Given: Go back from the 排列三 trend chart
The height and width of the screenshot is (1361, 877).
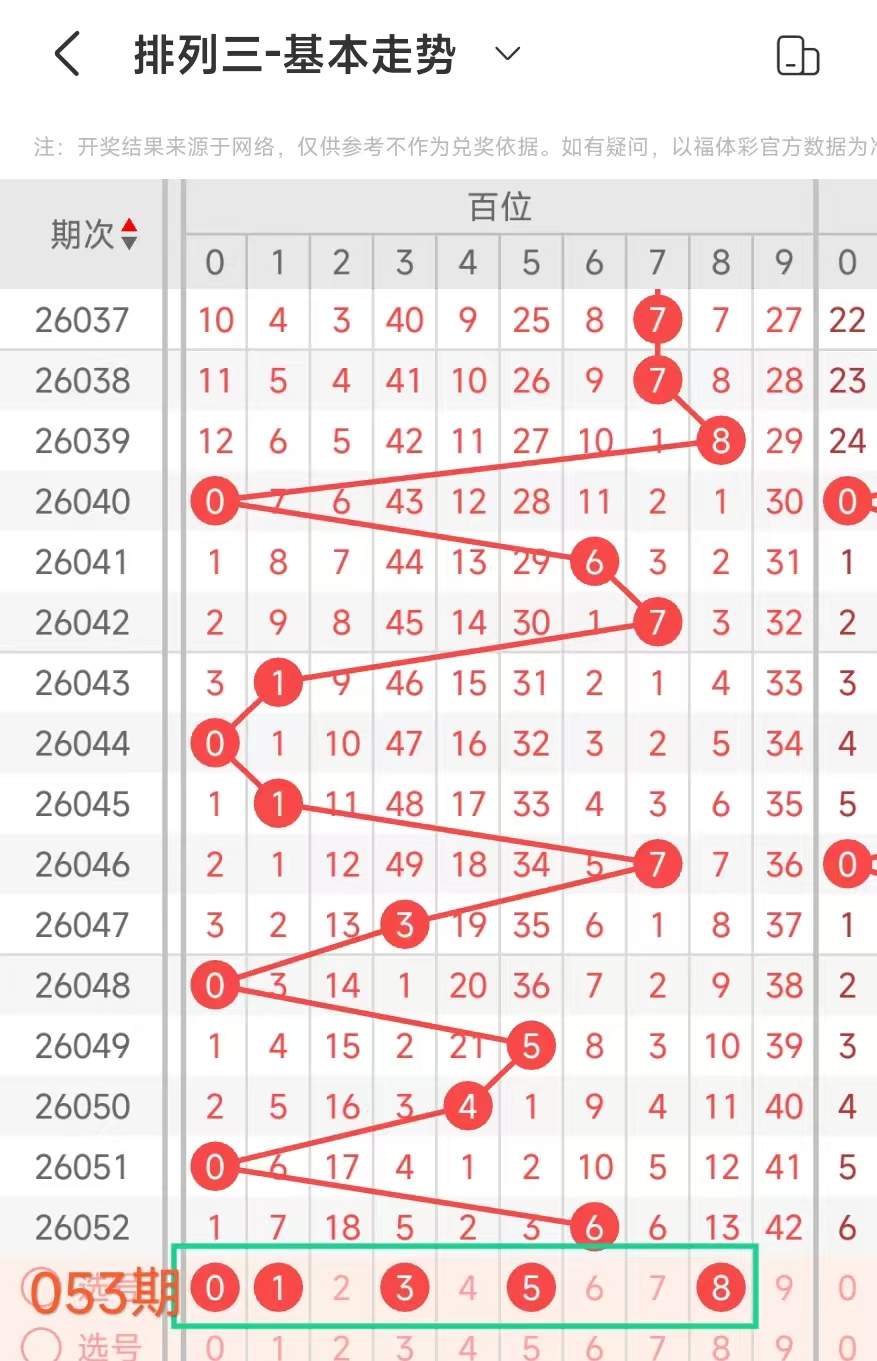Looking at the screenshot, I should tap(66, 54).
